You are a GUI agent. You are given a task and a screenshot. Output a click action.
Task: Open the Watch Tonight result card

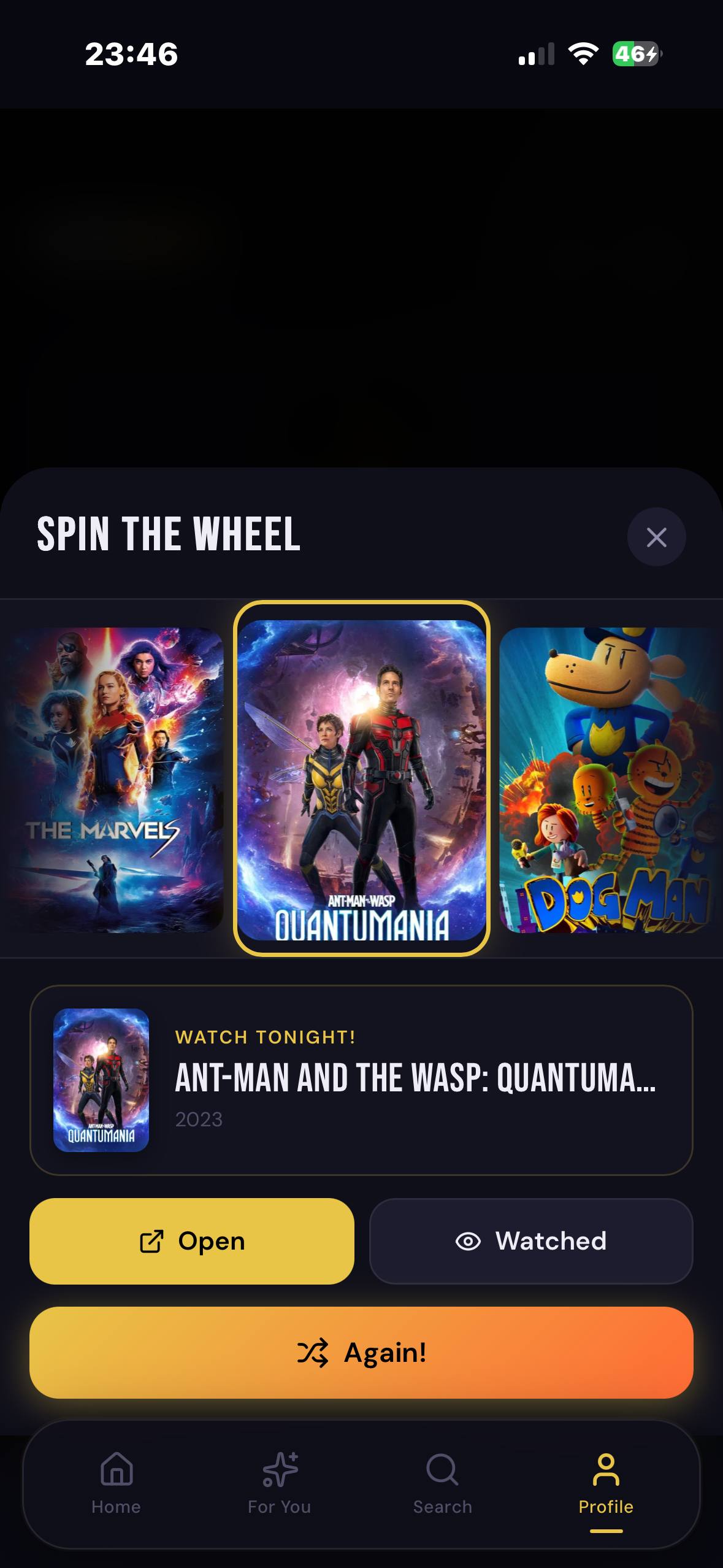361,1080
